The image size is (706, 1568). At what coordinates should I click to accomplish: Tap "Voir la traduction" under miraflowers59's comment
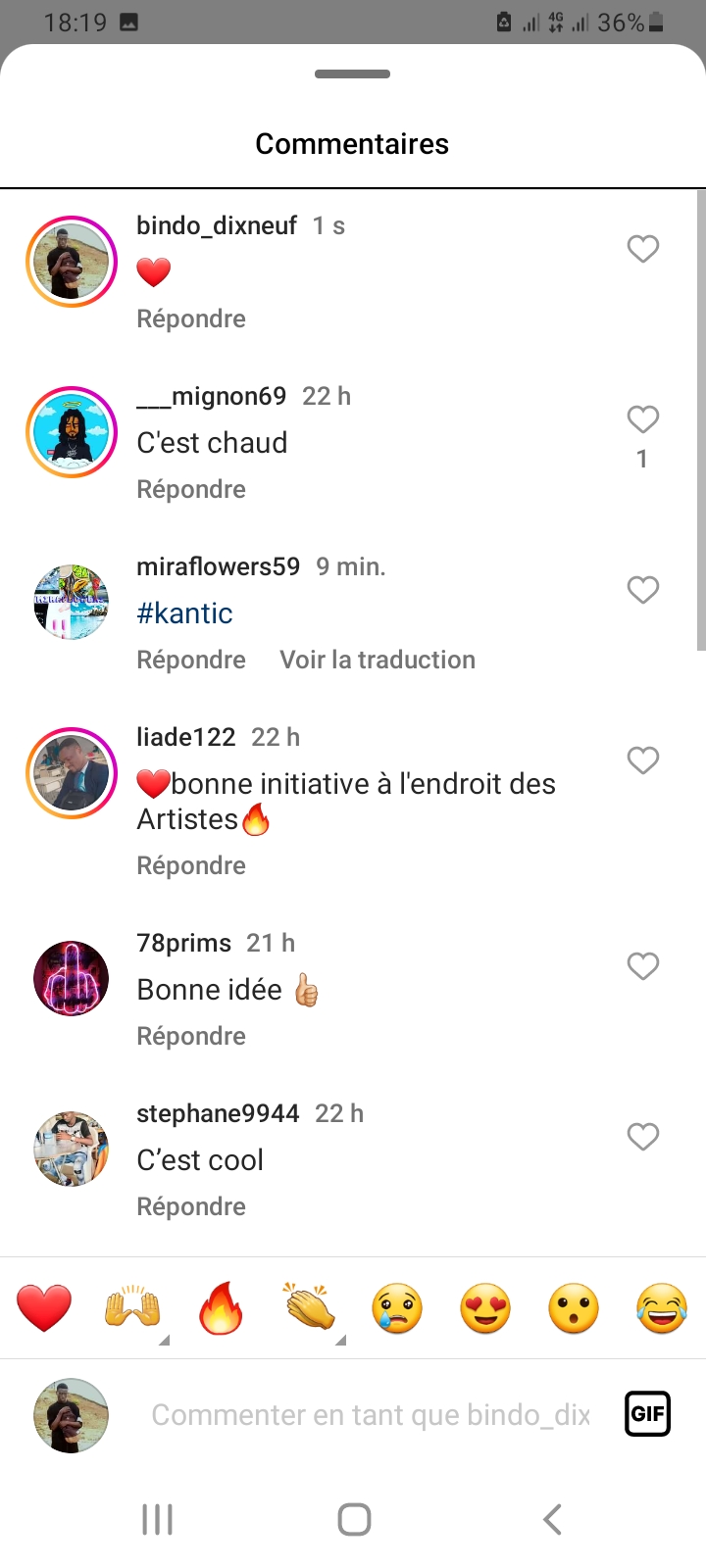pyautogui.click(x=378, y=660)
